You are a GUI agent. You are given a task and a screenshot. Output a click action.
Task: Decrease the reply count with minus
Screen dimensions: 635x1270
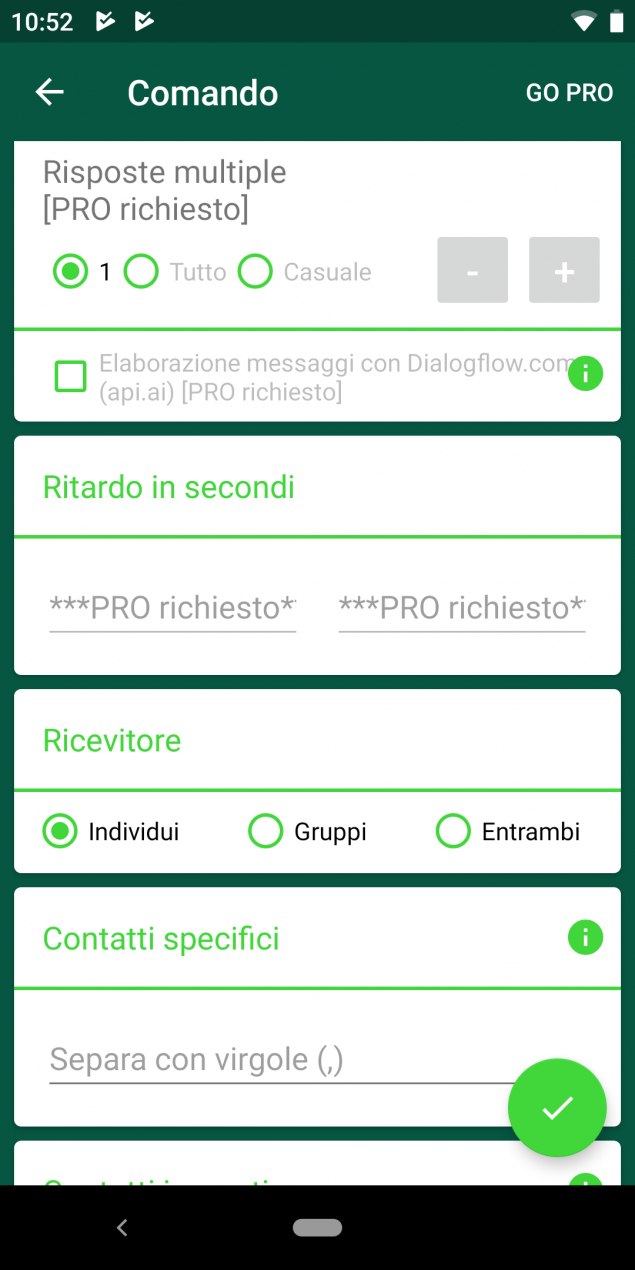coord(472,270)
